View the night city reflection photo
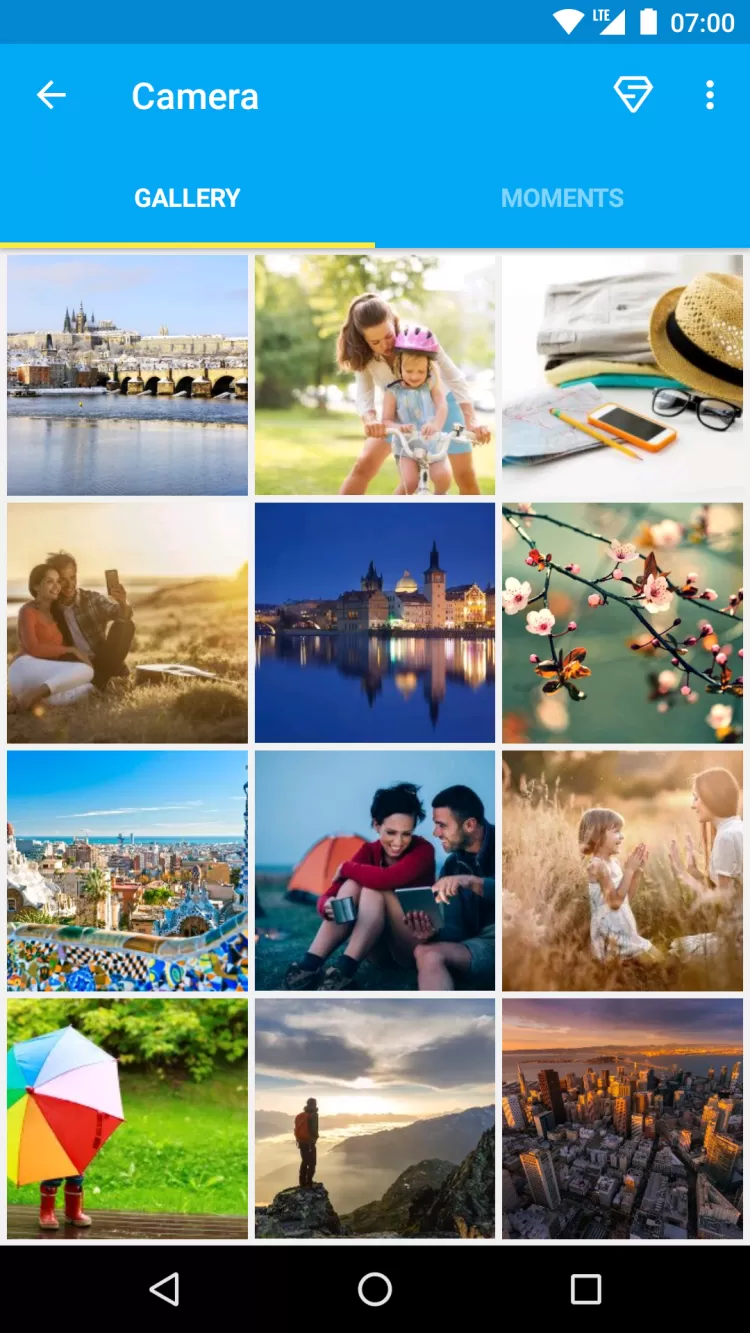 [375, 623]
